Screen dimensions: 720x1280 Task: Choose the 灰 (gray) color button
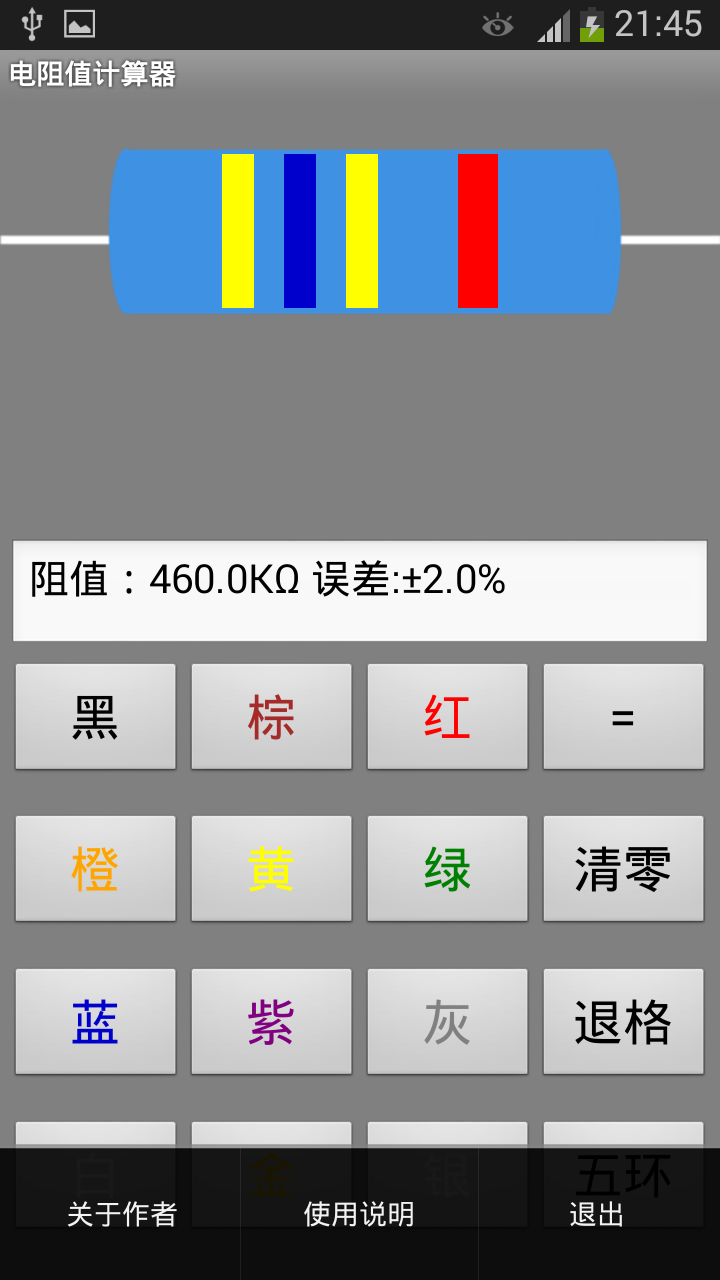[447, 1022]
